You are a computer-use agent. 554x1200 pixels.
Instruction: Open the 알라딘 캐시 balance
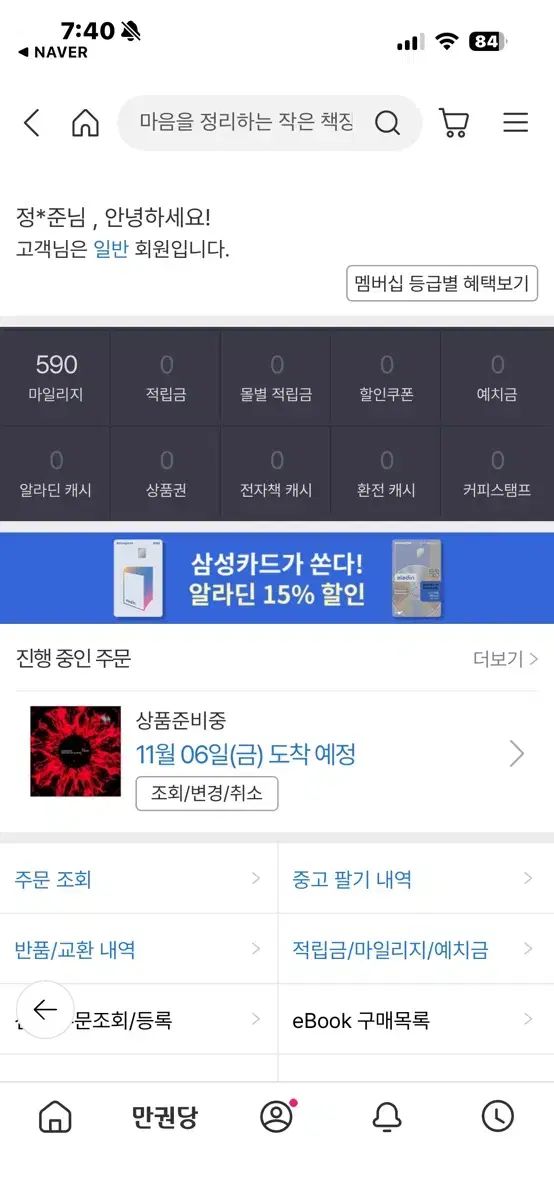[56, 474]
